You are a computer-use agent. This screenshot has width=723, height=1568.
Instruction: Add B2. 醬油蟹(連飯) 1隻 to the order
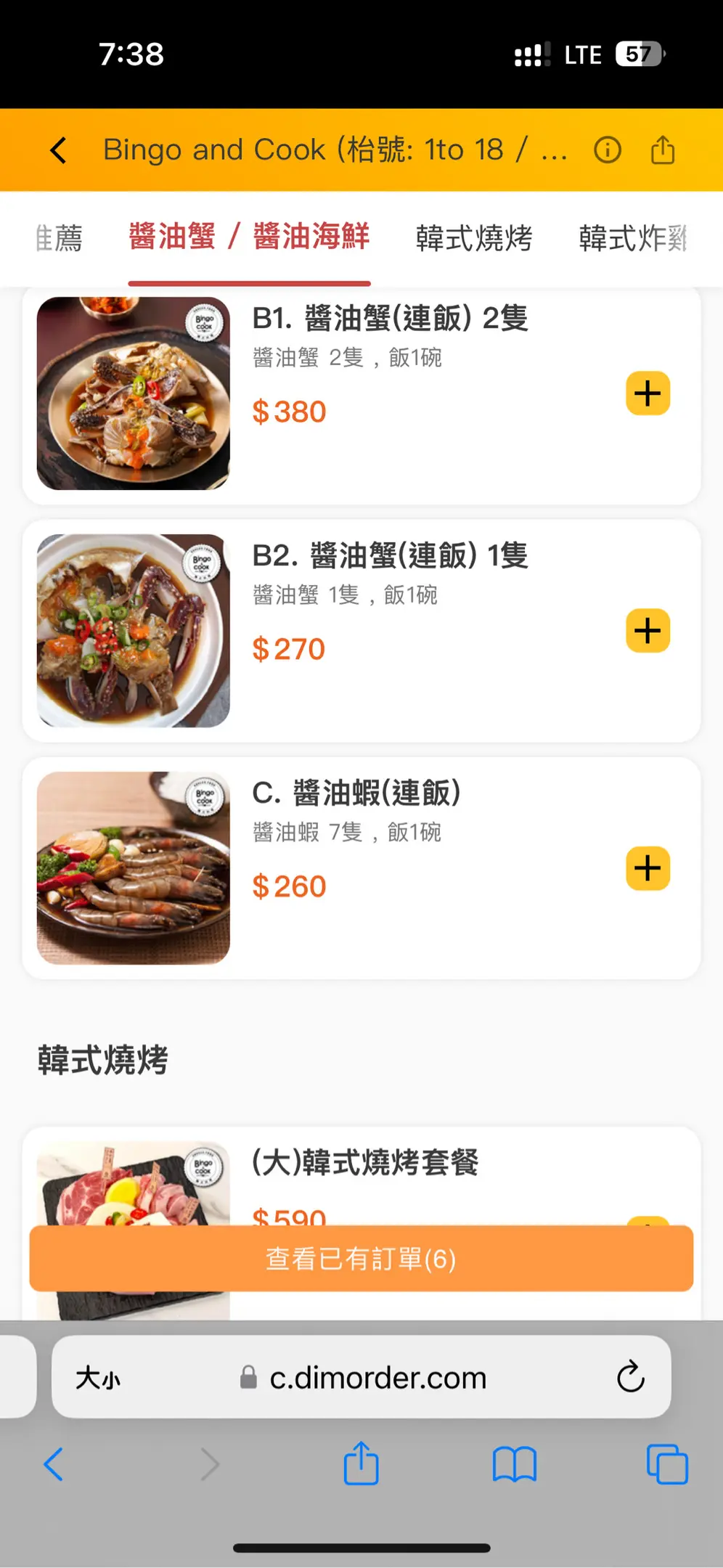point(648,631)
